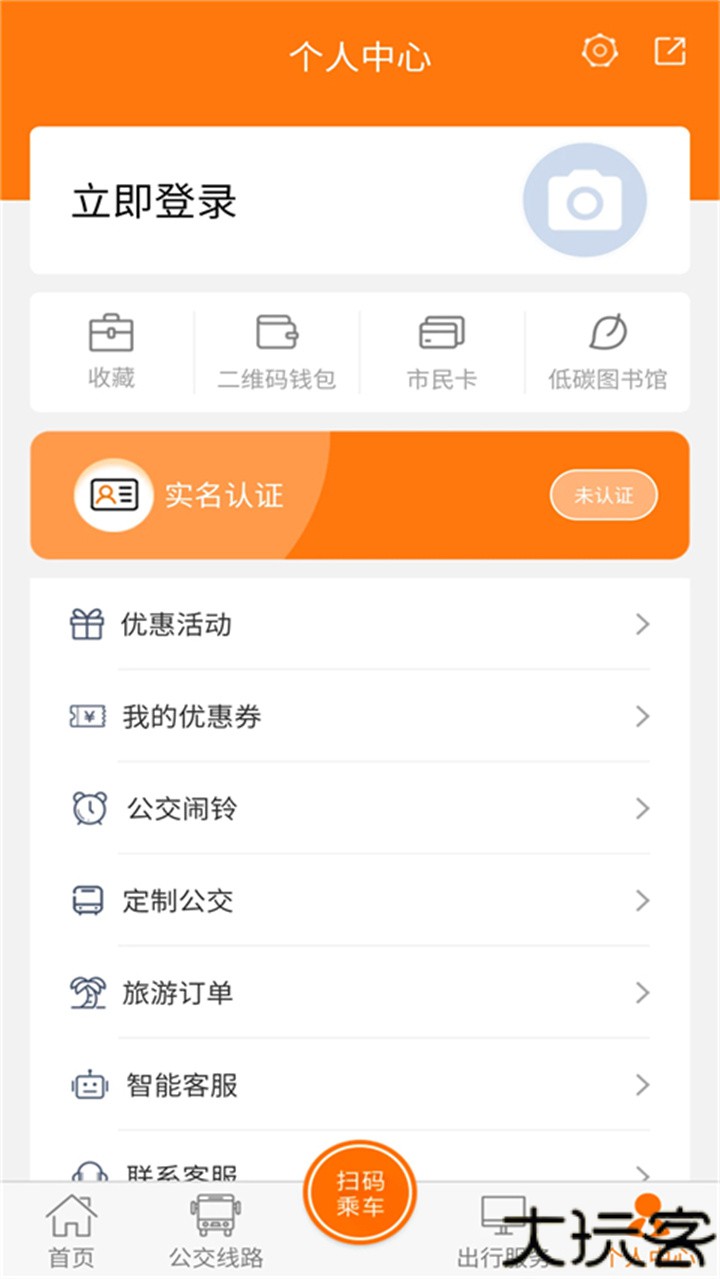The image size is (720, 1279).
Task: Expand the 旅游订单 row chevron
Action: click(643, 993)
